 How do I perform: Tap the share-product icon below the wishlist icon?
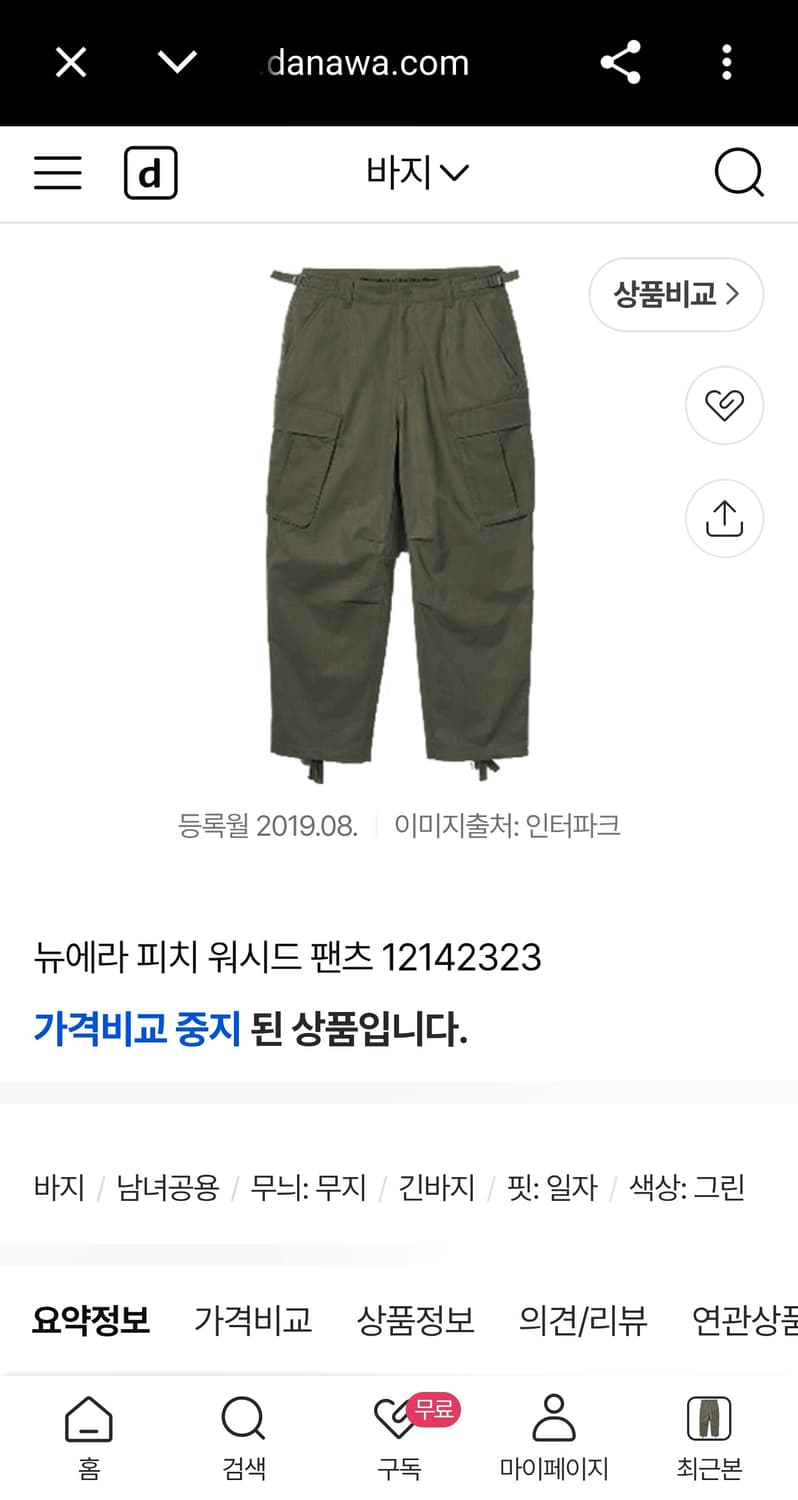(x=724, y=518)
